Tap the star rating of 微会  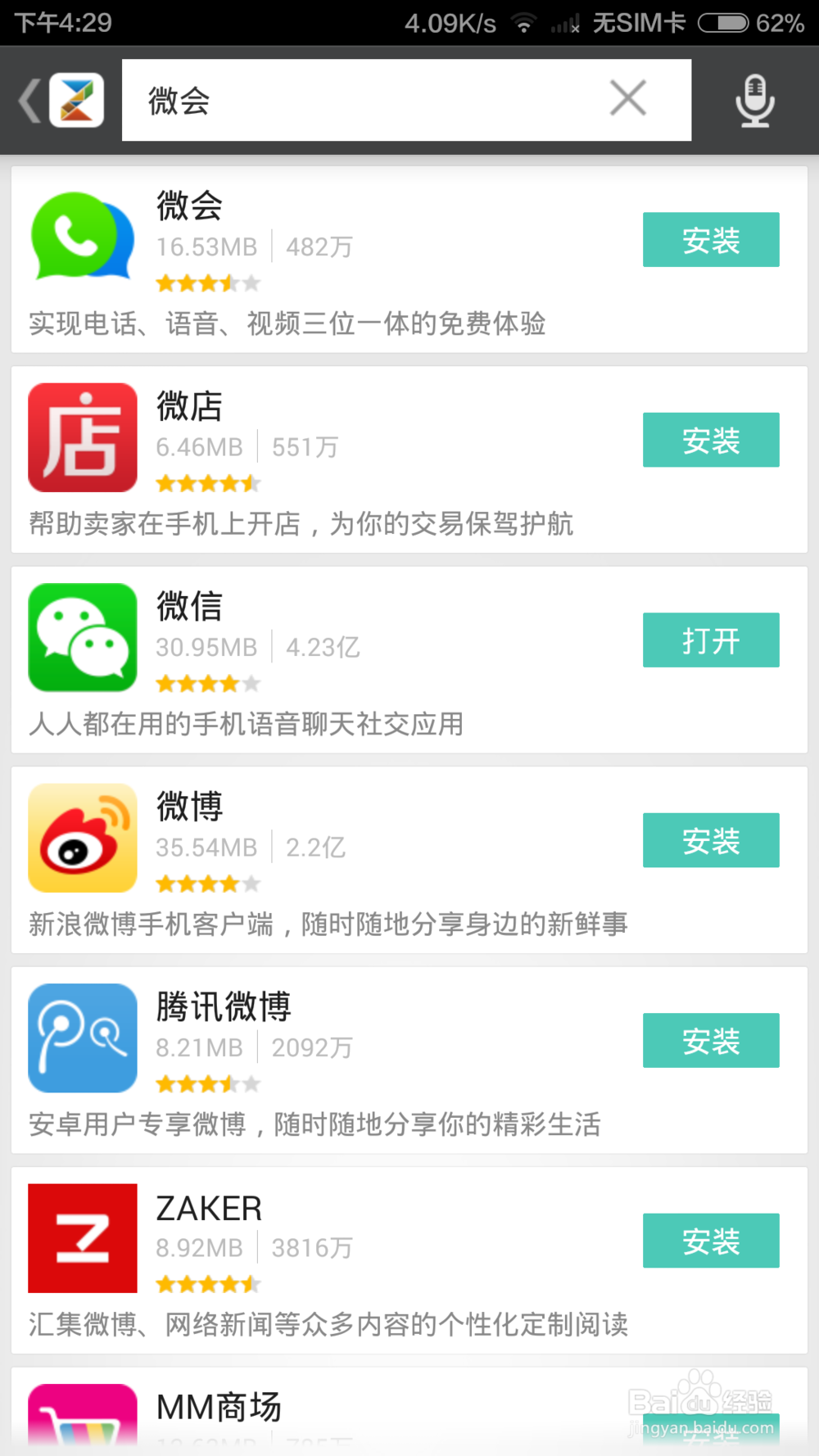207,283
